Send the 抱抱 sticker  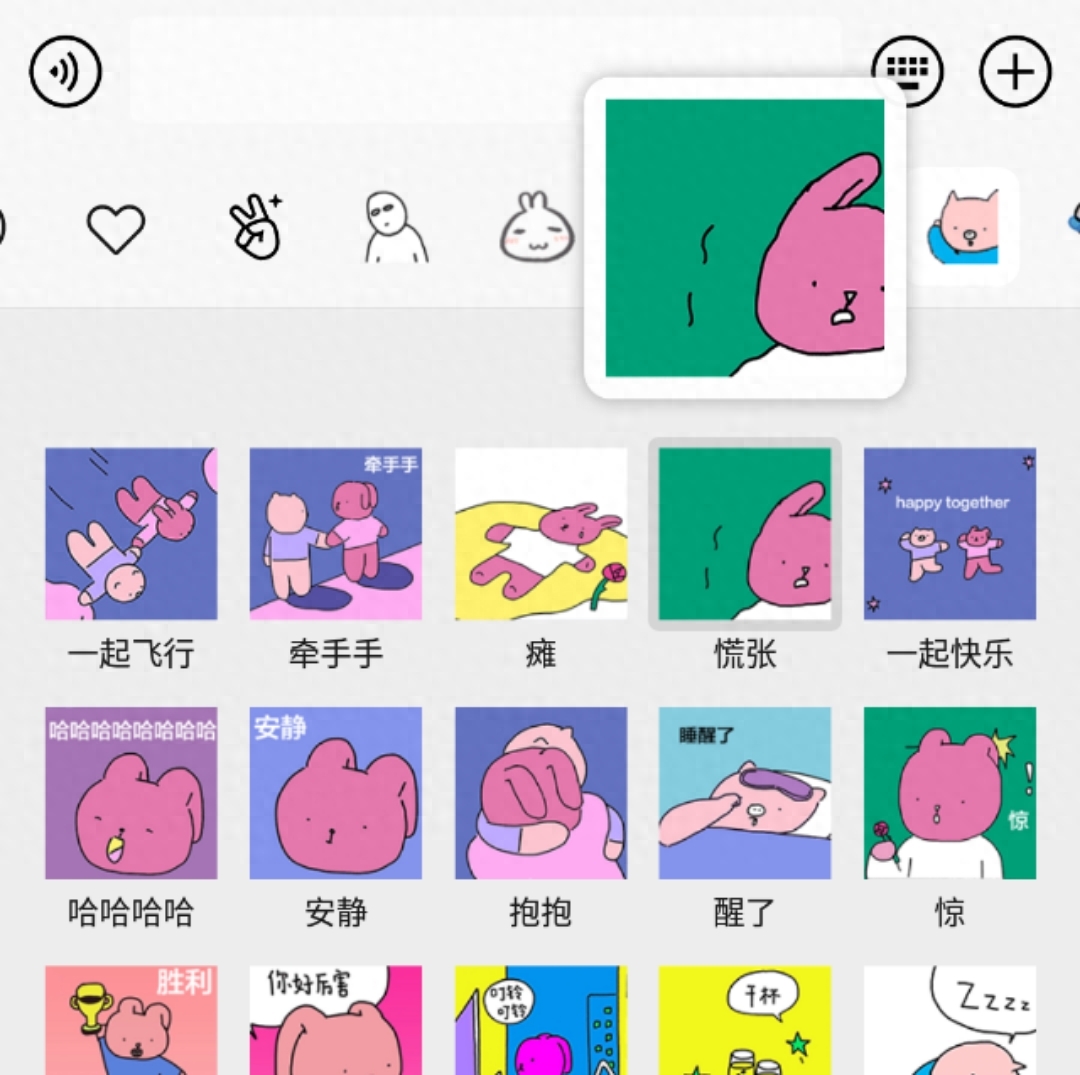[x=541, y=793]
